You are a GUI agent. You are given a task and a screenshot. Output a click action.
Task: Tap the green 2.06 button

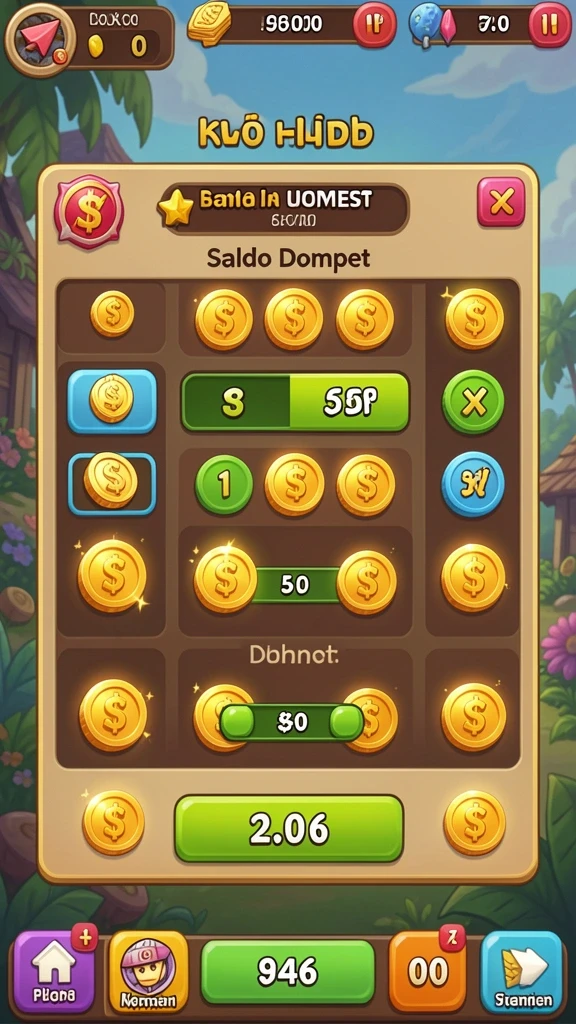click(x=289, y=828)
